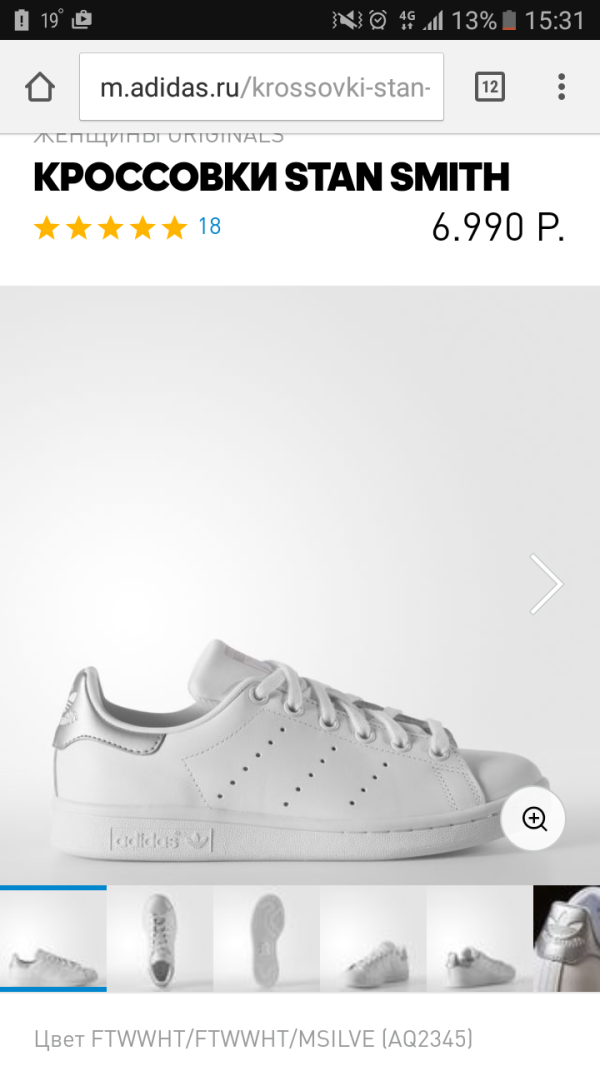This screenshot has width=600, height=1065.
Task: Open the browser overflow menu
Action: pos(561,87)
